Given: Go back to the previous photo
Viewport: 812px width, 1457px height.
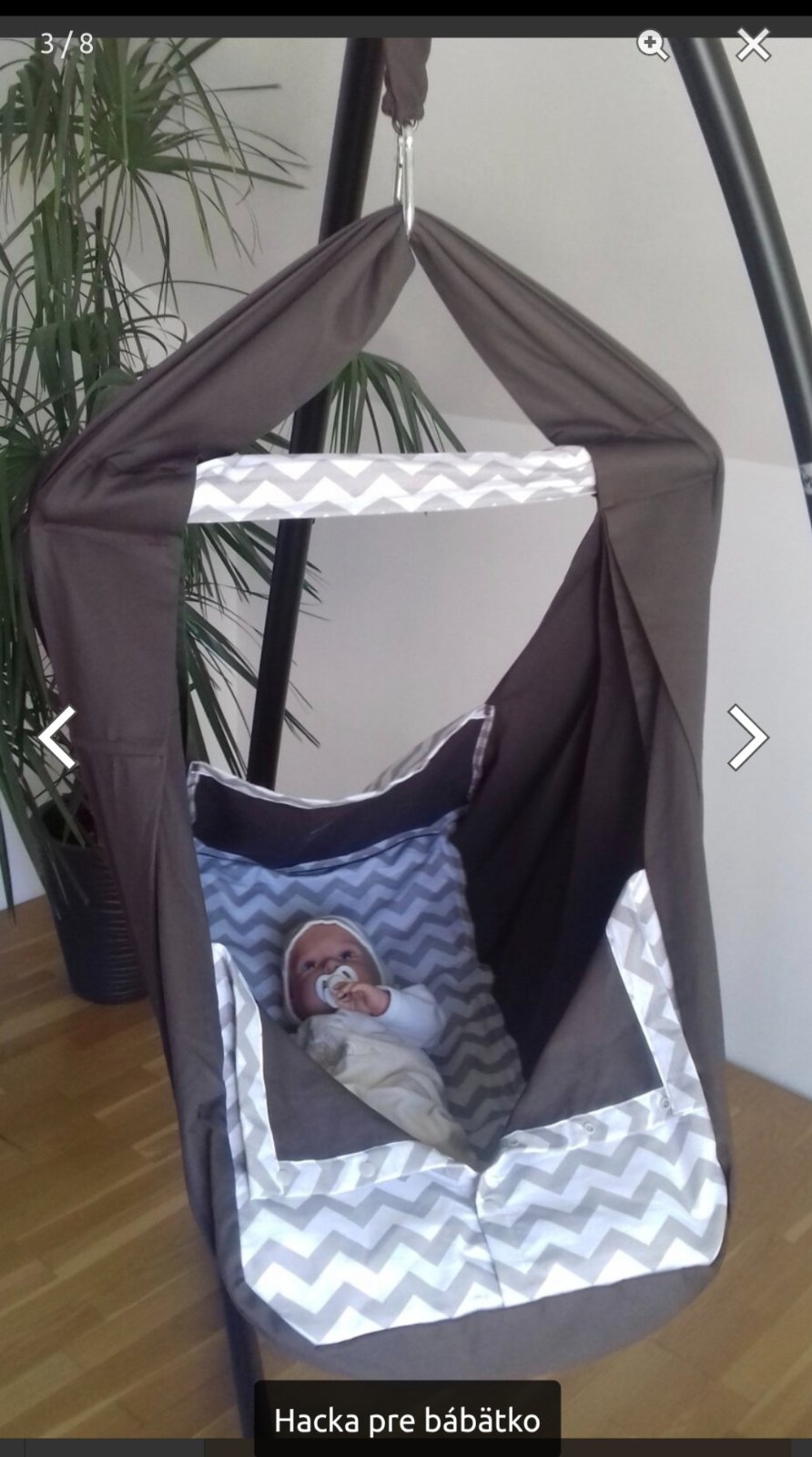Looking at the screenshot, I should (x=57, y=737).
